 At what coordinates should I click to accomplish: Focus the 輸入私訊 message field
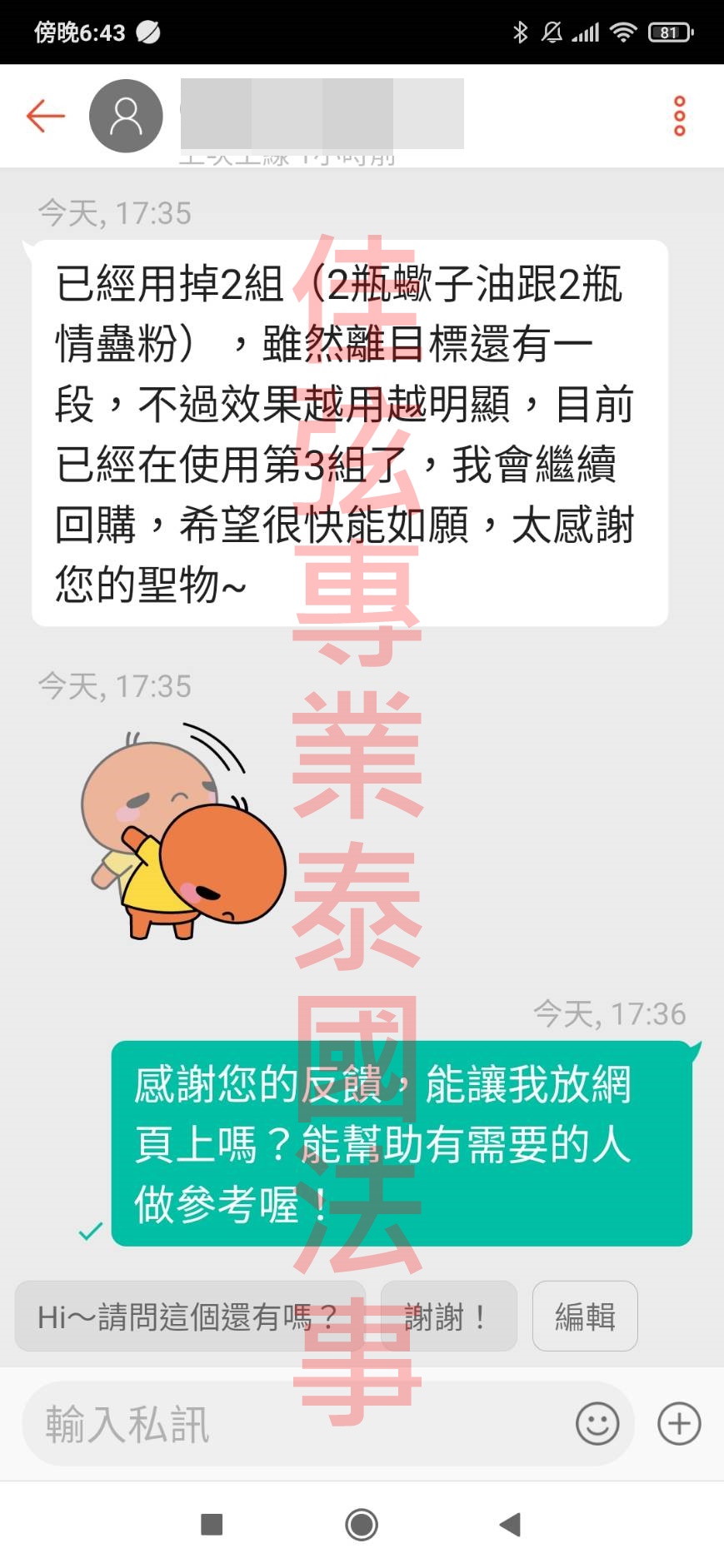pyautogui.click(x=292, y=1424)
